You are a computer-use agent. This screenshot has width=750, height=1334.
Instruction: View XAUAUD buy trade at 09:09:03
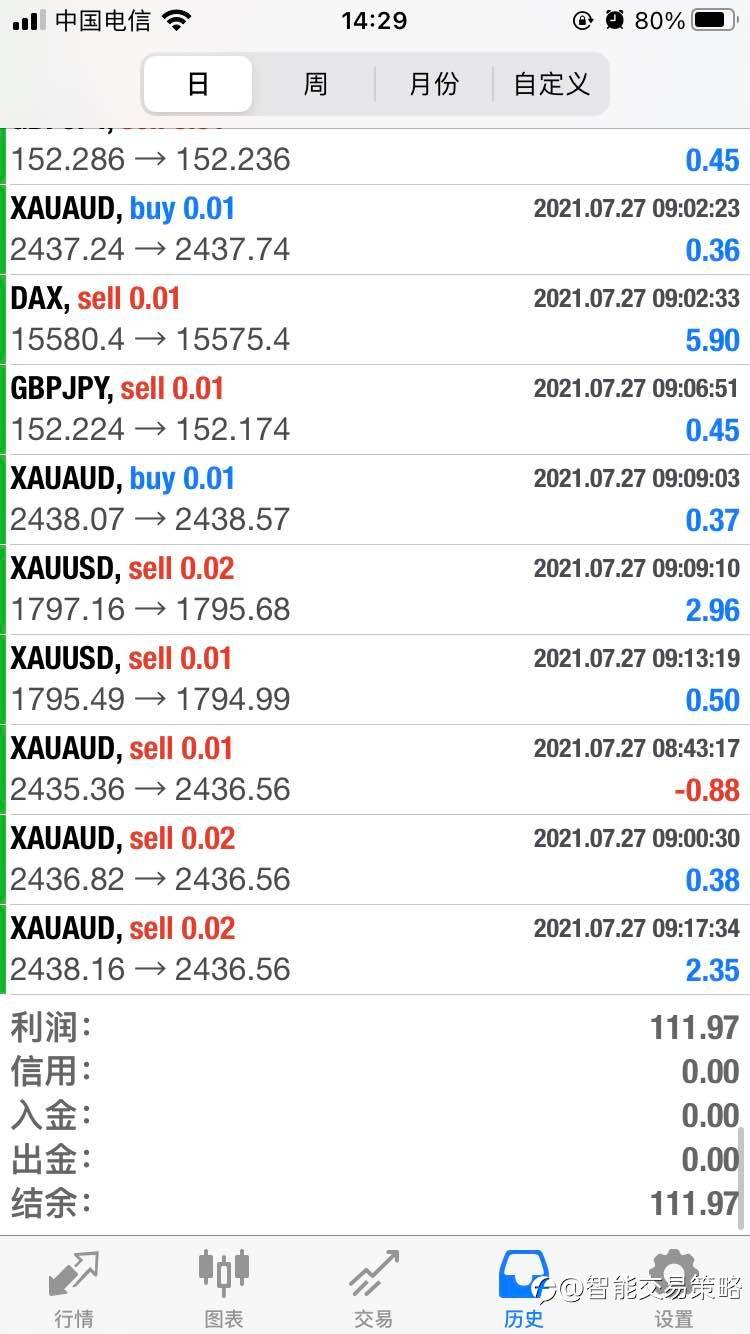375,499
